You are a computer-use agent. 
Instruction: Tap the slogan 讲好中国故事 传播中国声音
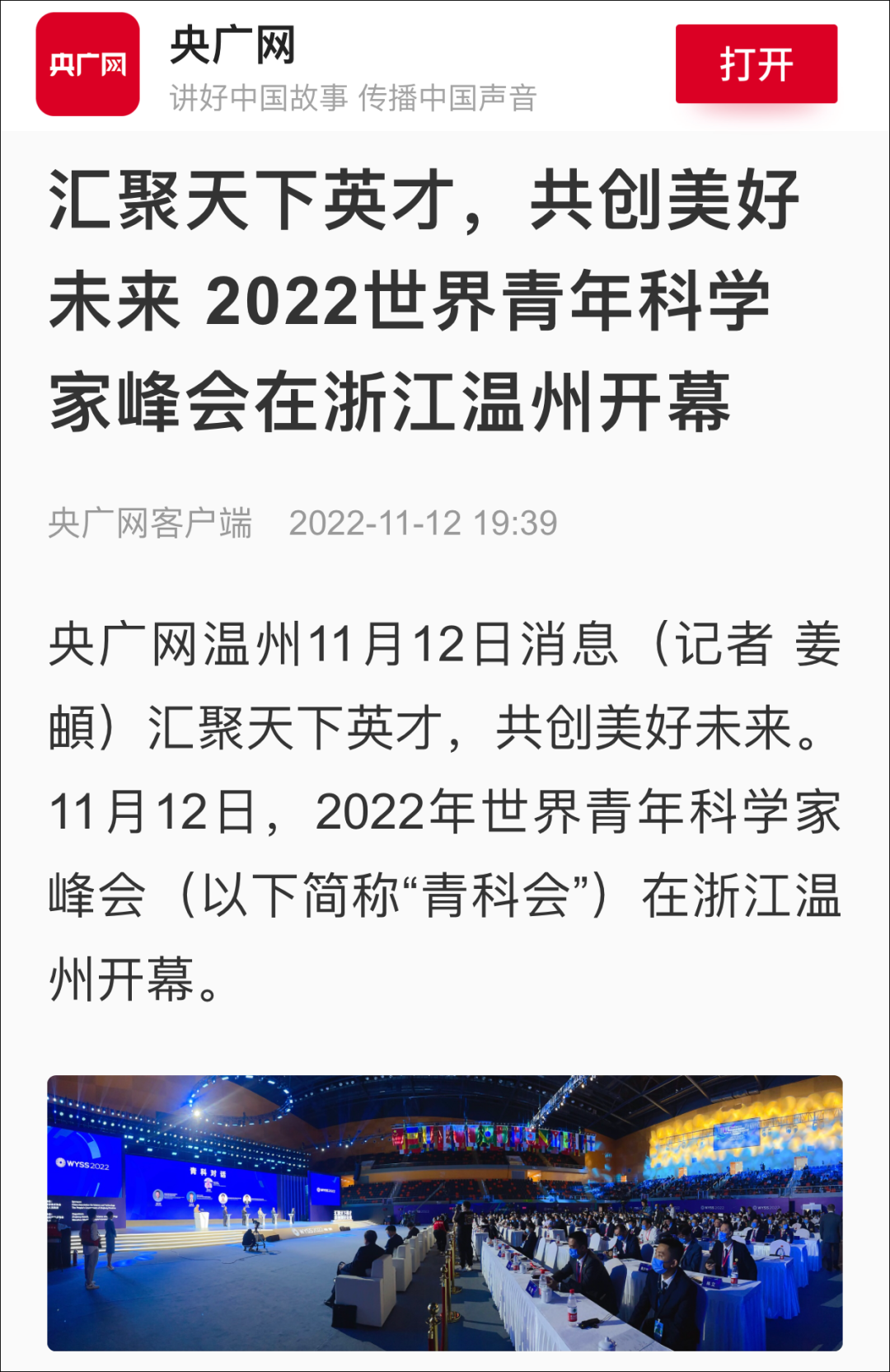point(354,97)
